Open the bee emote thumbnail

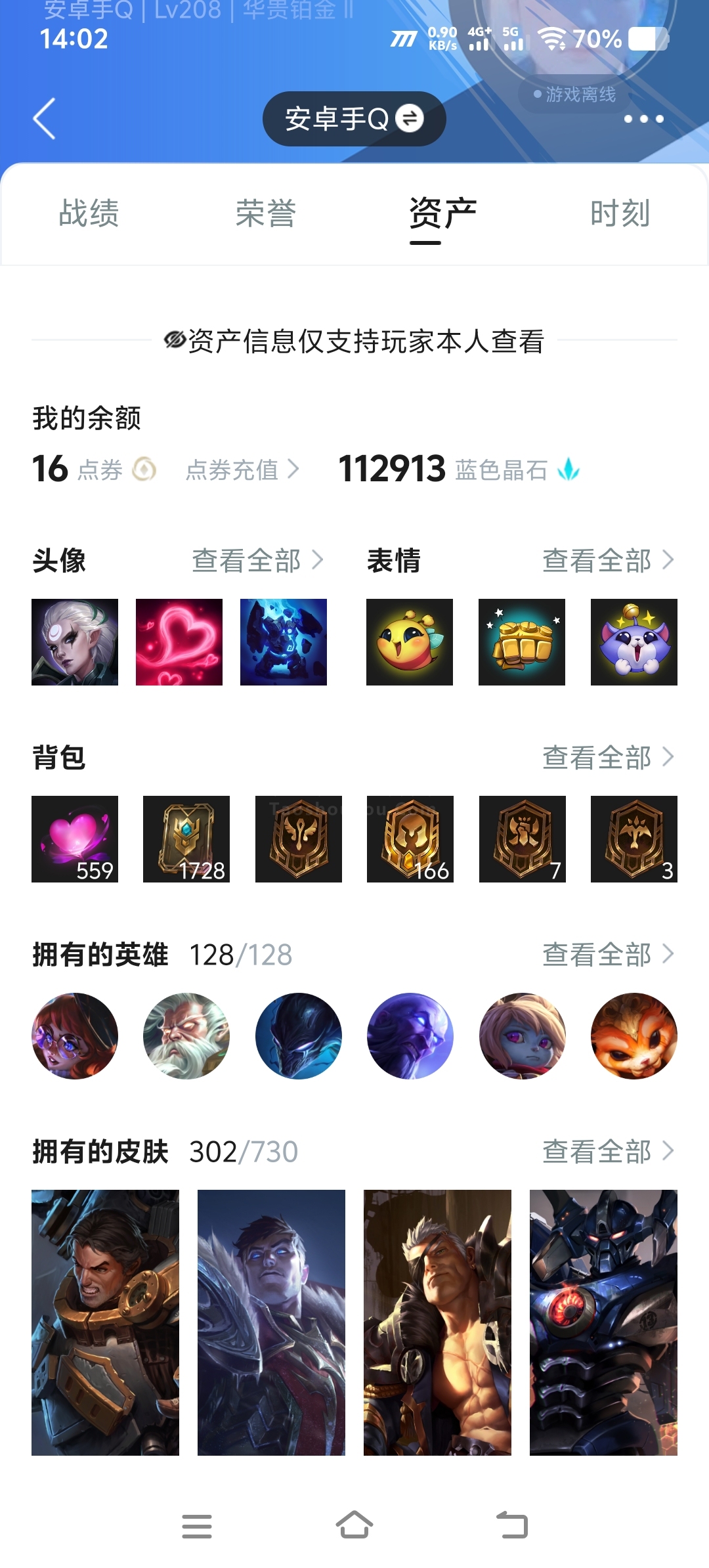410,642
